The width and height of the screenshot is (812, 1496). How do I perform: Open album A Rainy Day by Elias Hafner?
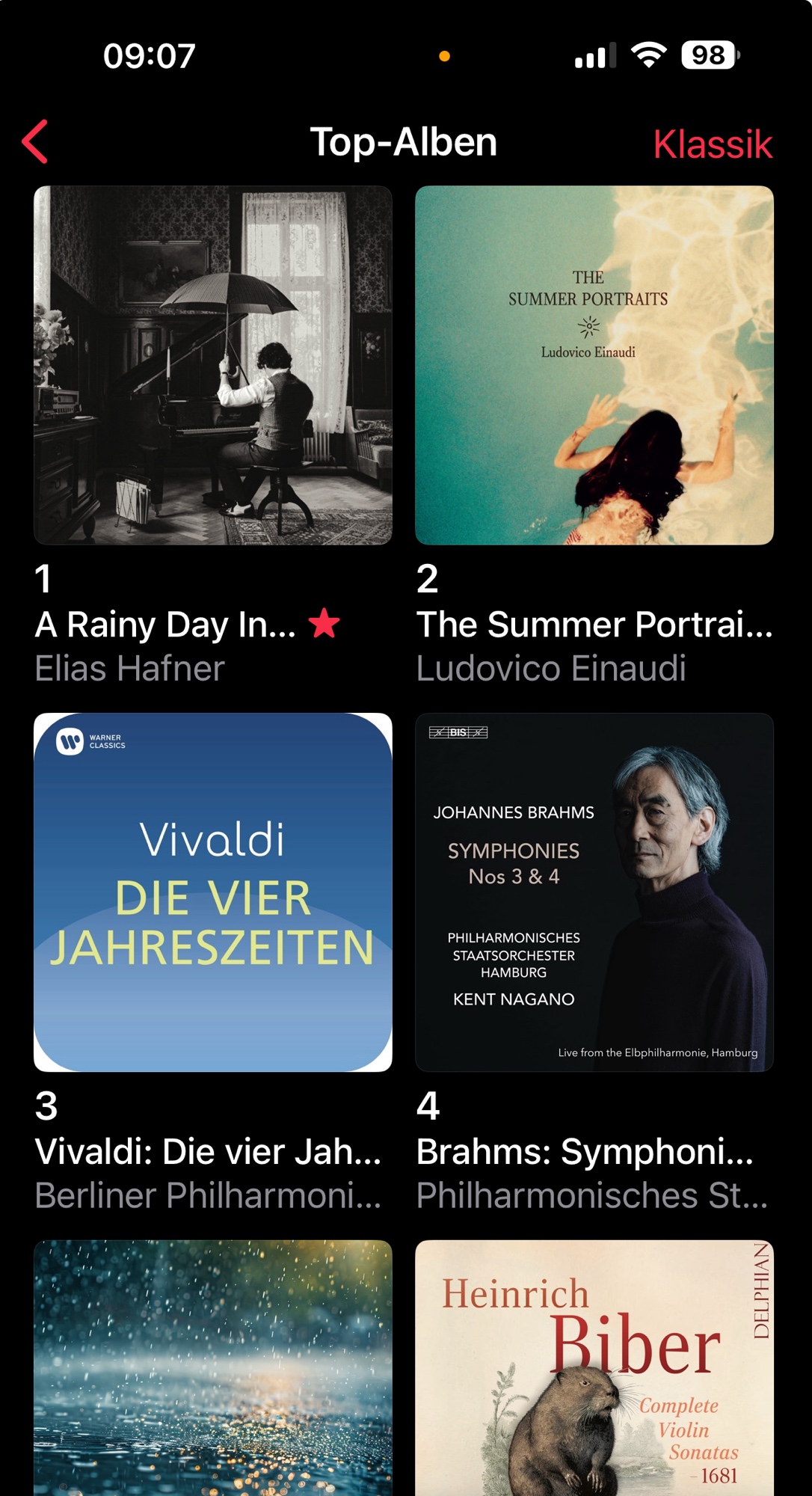(213, 365)
